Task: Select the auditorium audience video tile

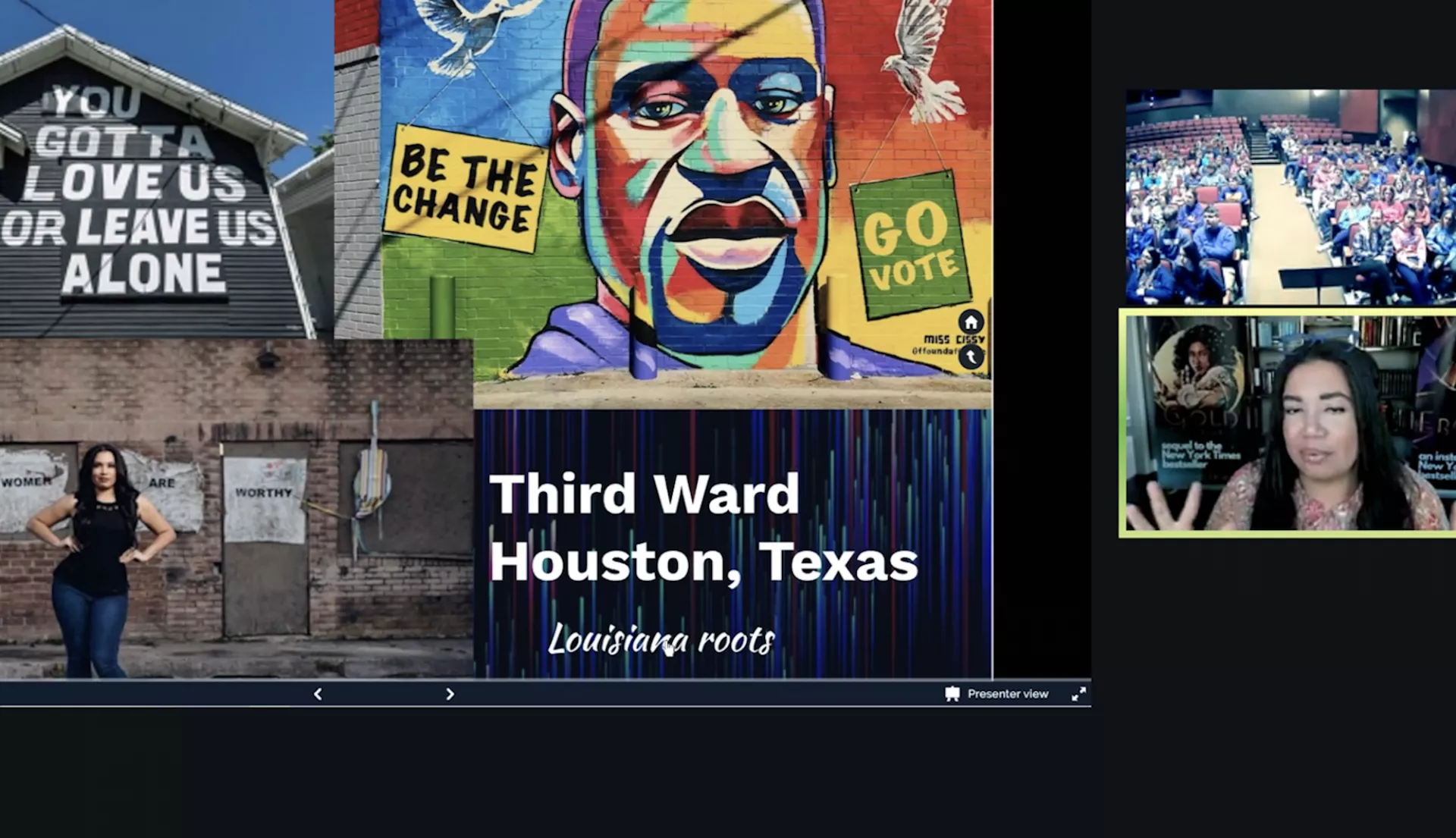Action: pos(1289,197)
